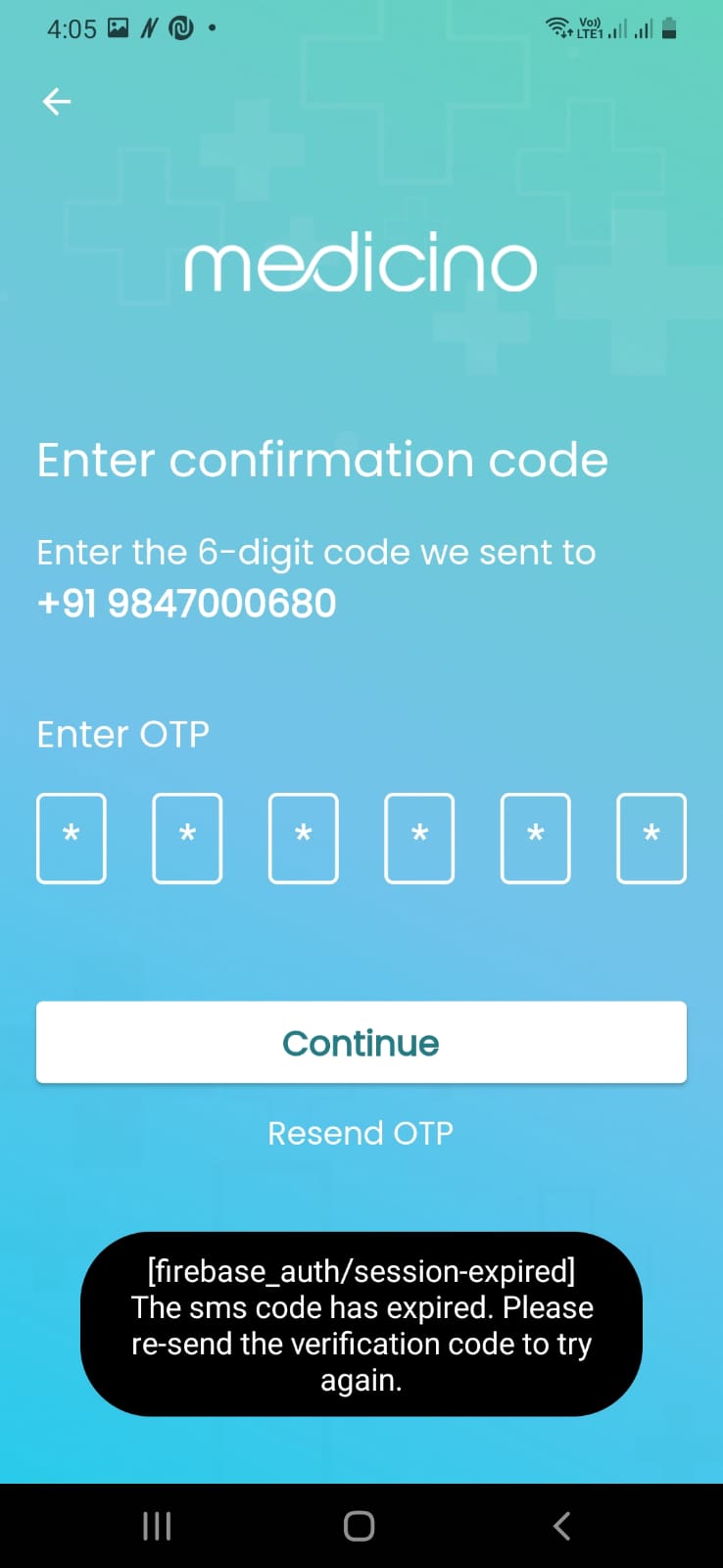This screenshot has width=723, height=1568.
Task: Focus the third OTP digit box
Action: 304,838
